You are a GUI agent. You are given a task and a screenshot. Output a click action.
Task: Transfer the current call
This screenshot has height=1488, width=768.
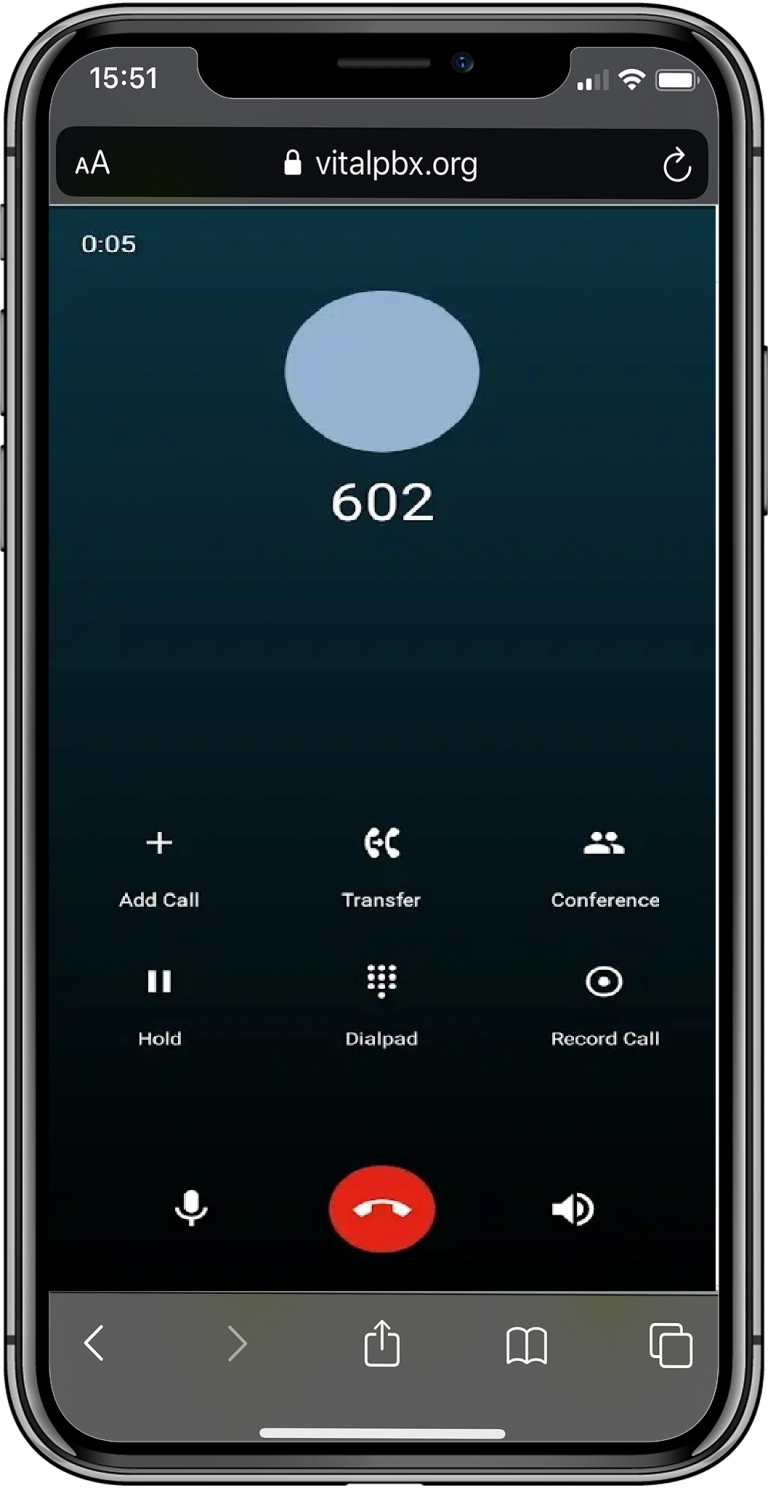381,867
